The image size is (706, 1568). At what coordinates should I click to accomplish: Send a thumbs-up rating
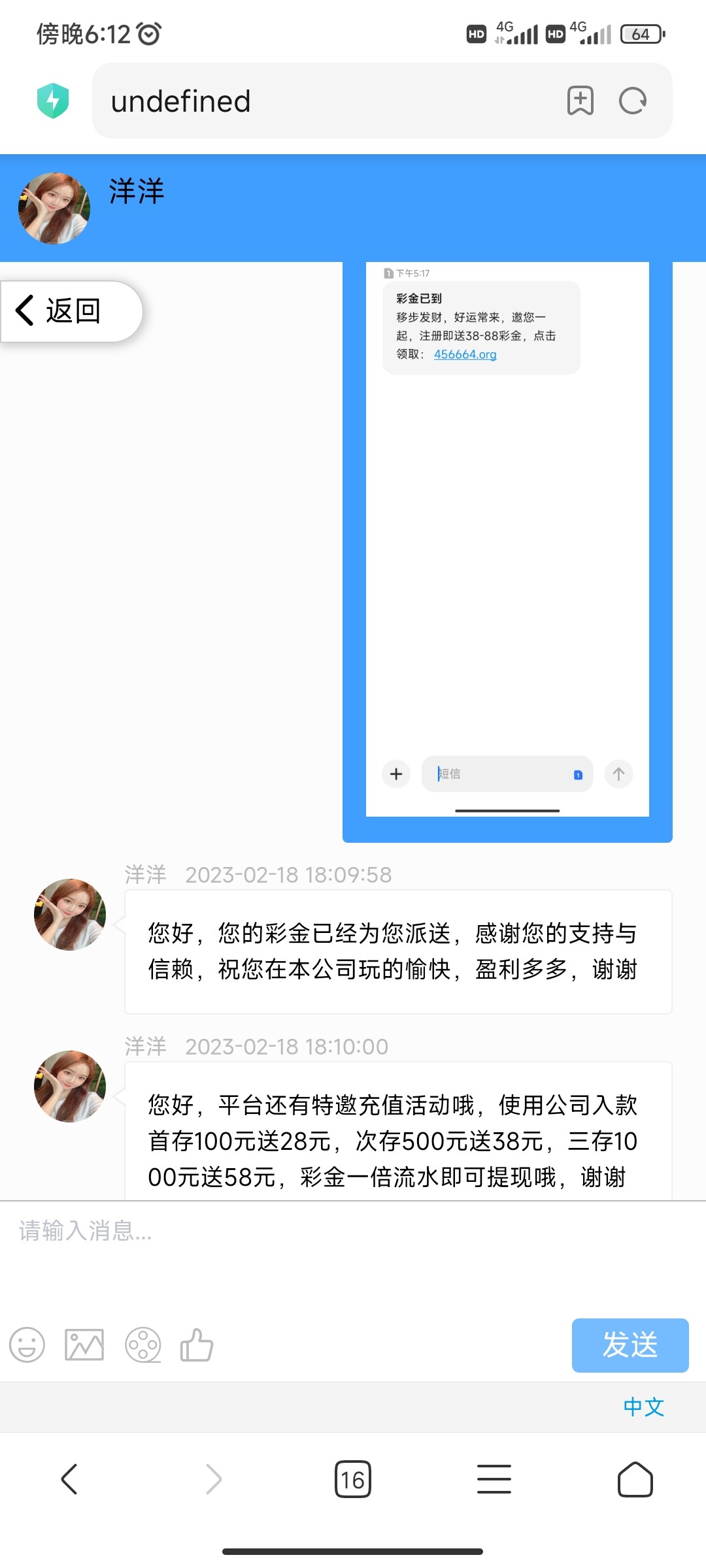(197, 1345)
